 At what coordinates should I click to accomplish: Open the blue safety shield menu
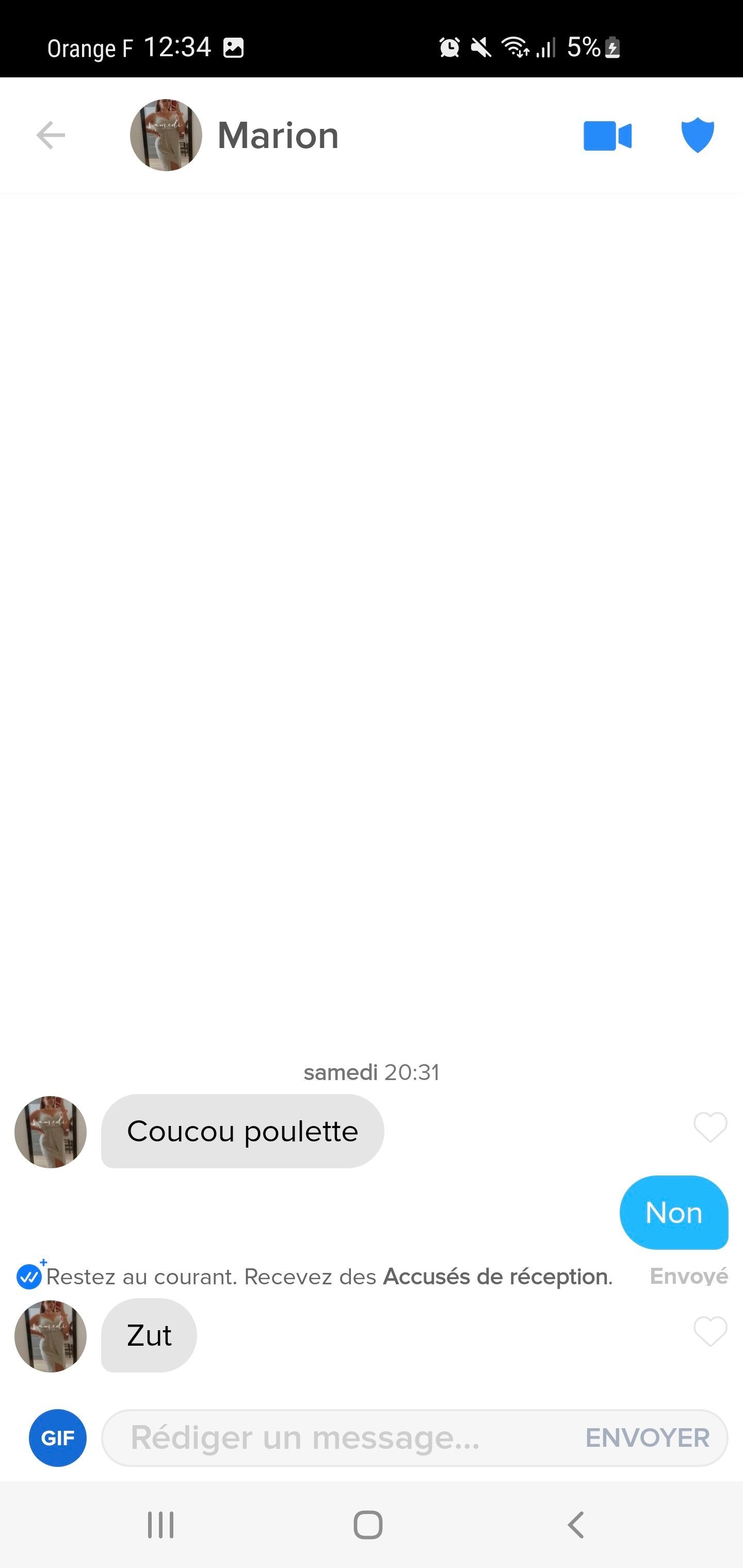[x=697, y=135]
